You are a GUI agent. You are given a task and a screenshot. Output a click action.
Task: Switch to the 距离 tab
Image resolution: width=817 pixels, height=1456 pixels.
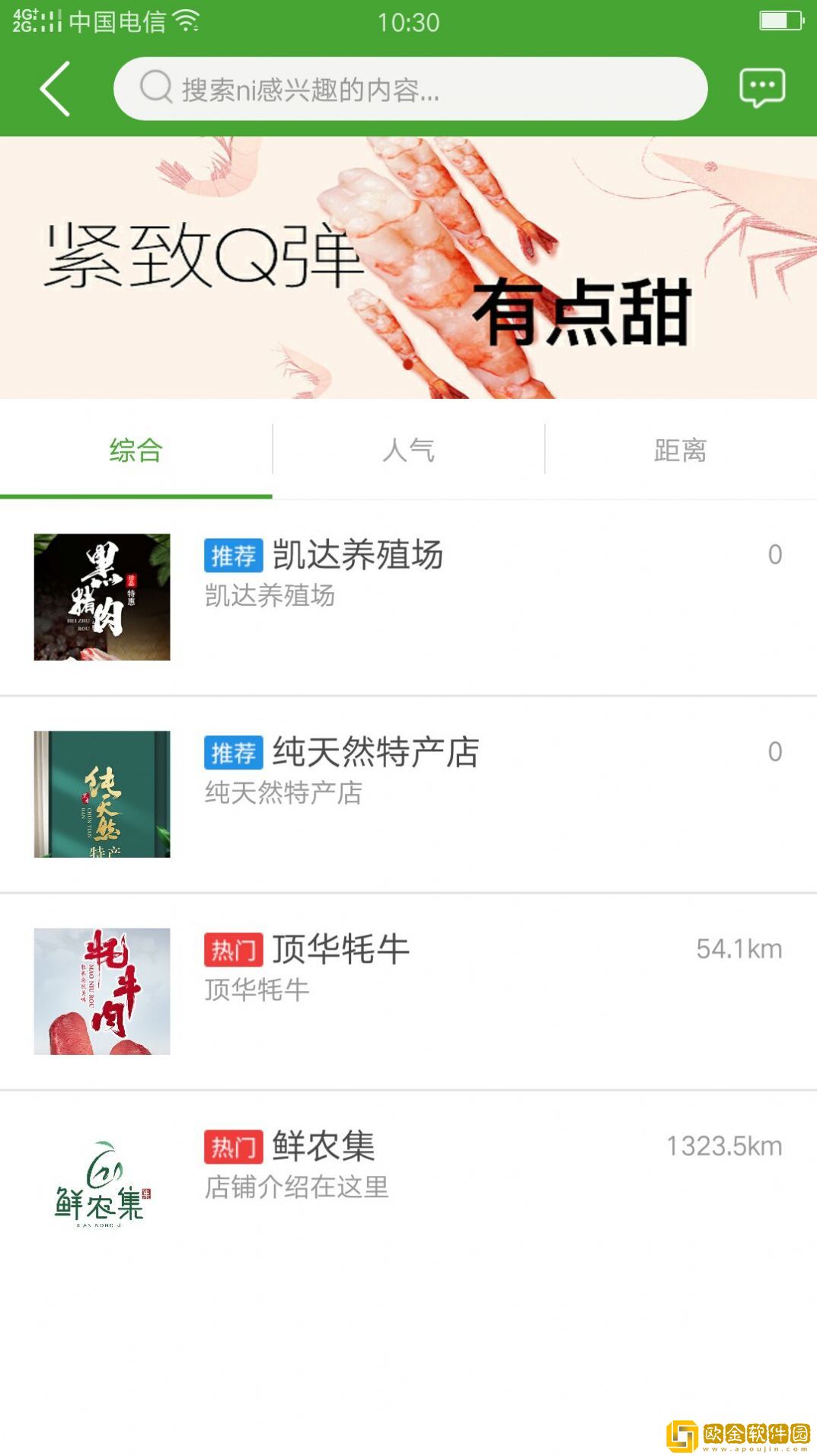coord(681,449)
